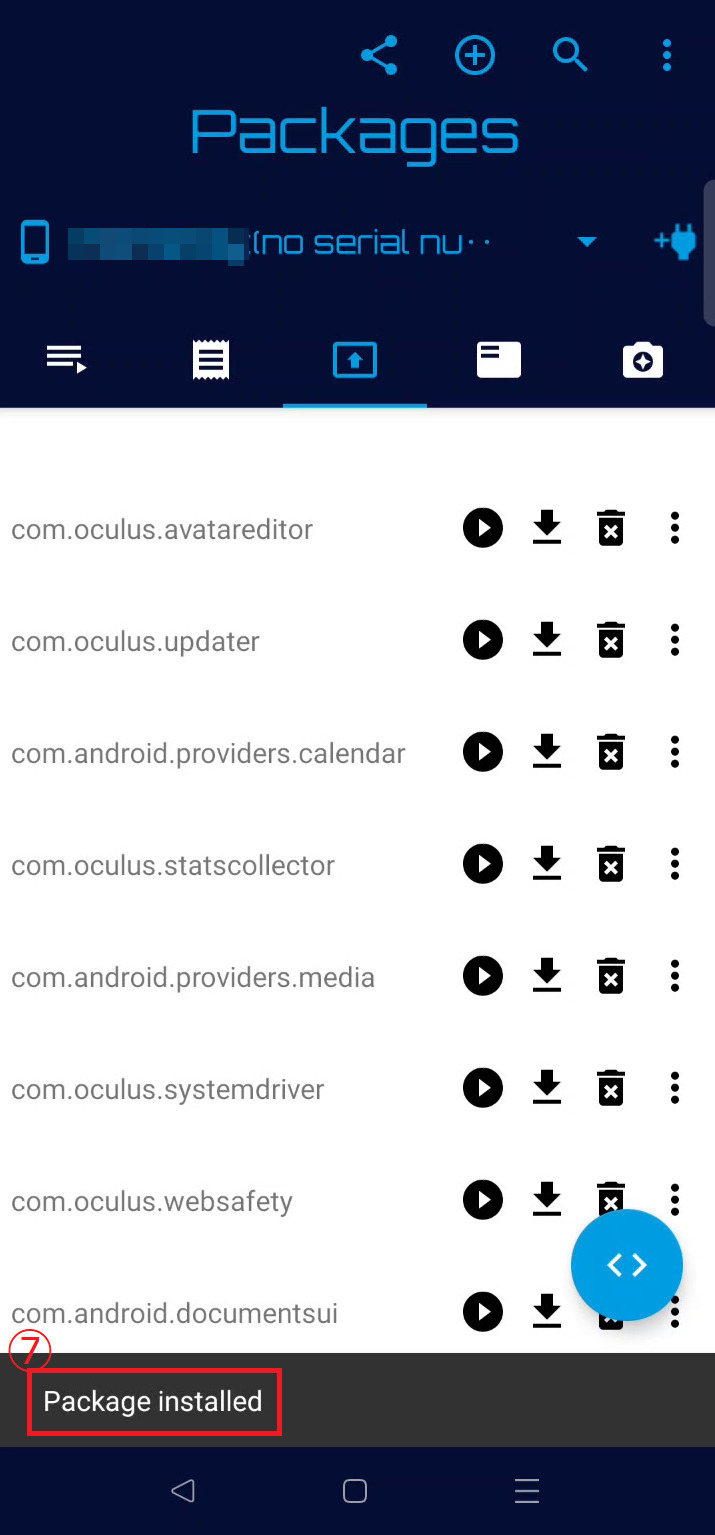Open more options for com.oculus.statscollector
This screenshot has width=715, height=1535.
coord(675,863)
